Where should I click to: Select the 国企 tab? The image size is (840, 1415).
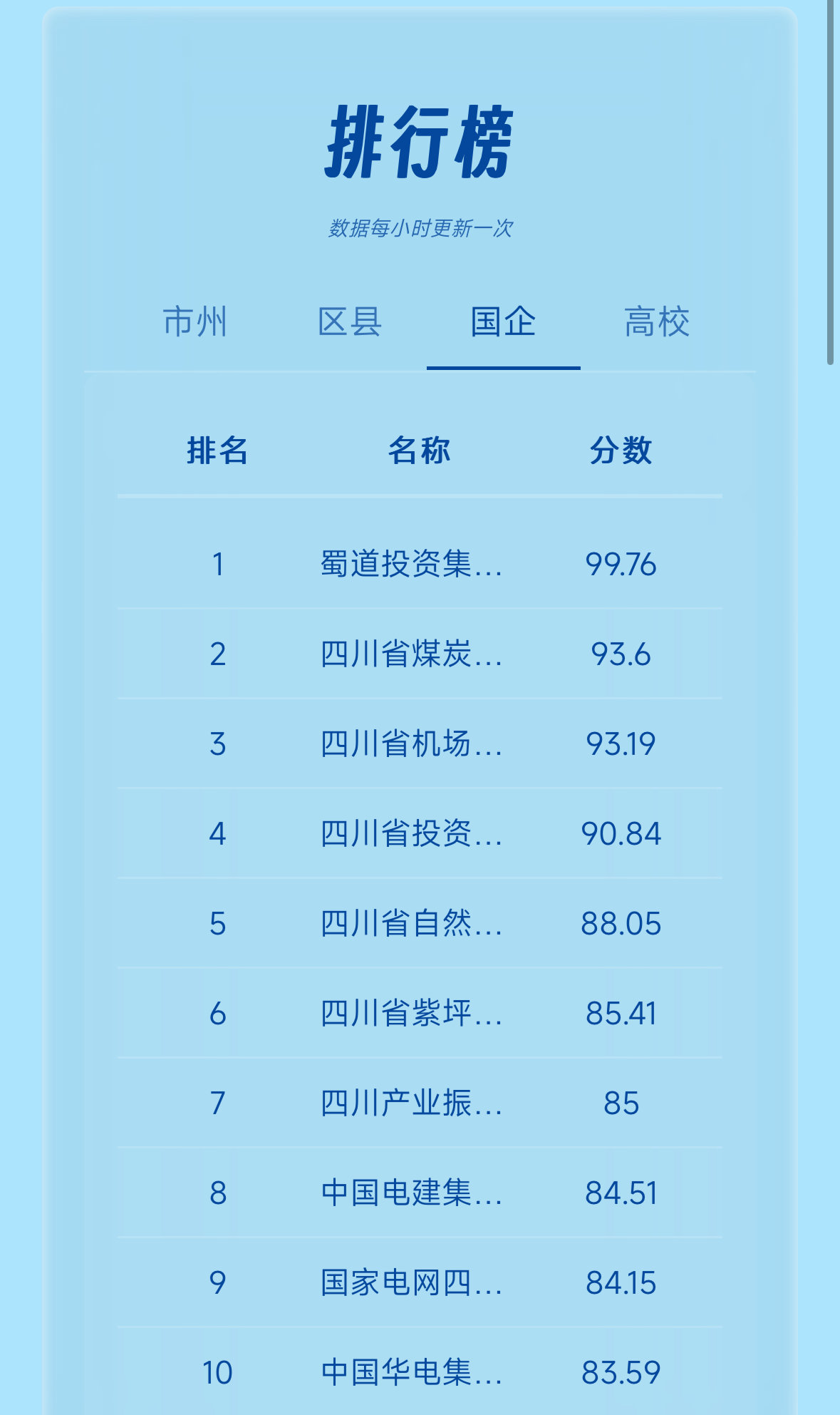pyautogui.click(x=503, y=322)
